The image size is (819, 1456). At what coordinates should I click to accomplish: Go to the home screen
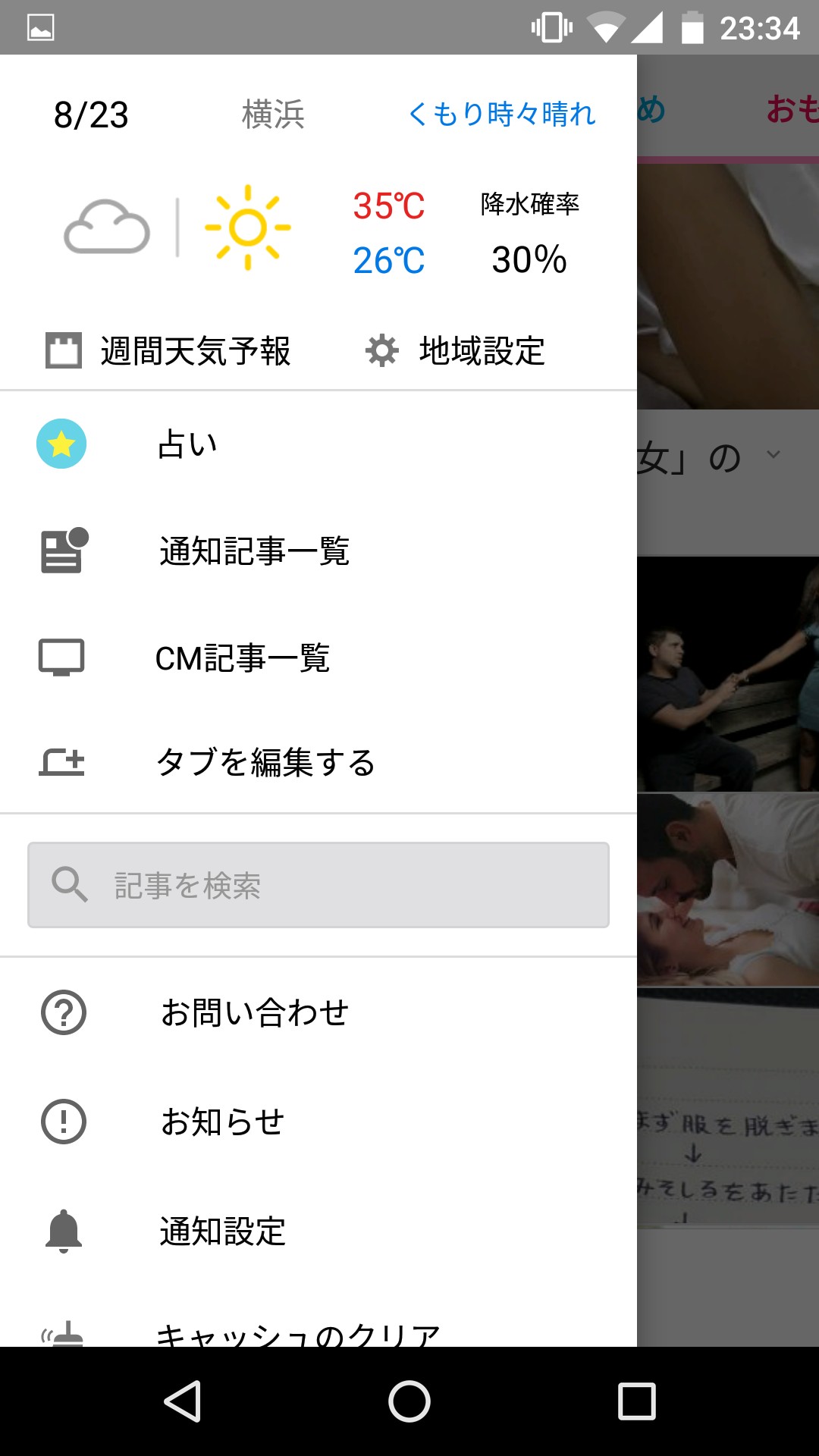click(409, 1401)
